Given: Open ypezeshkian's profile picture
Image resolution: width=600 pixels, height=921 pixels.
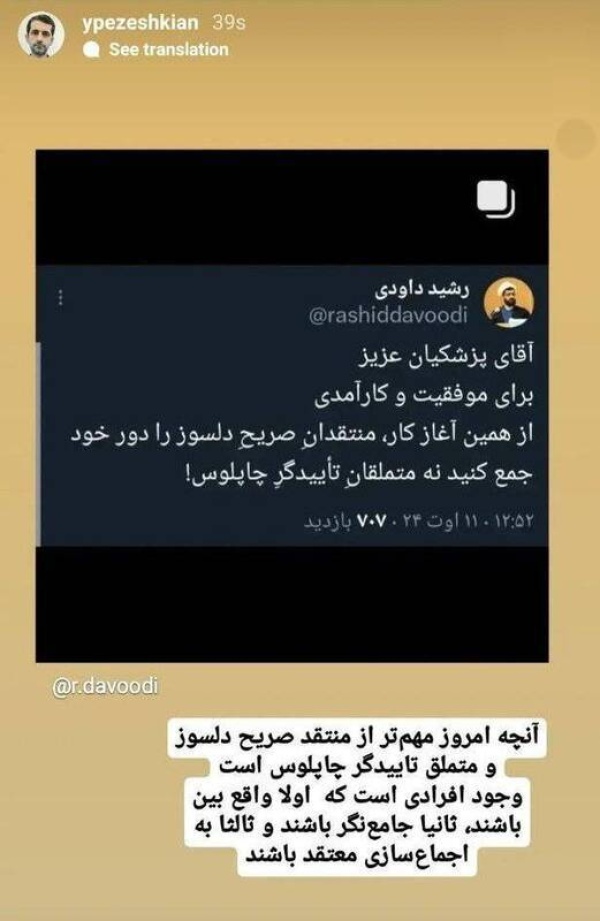Looking at the screenshot, I should point(44,36).
